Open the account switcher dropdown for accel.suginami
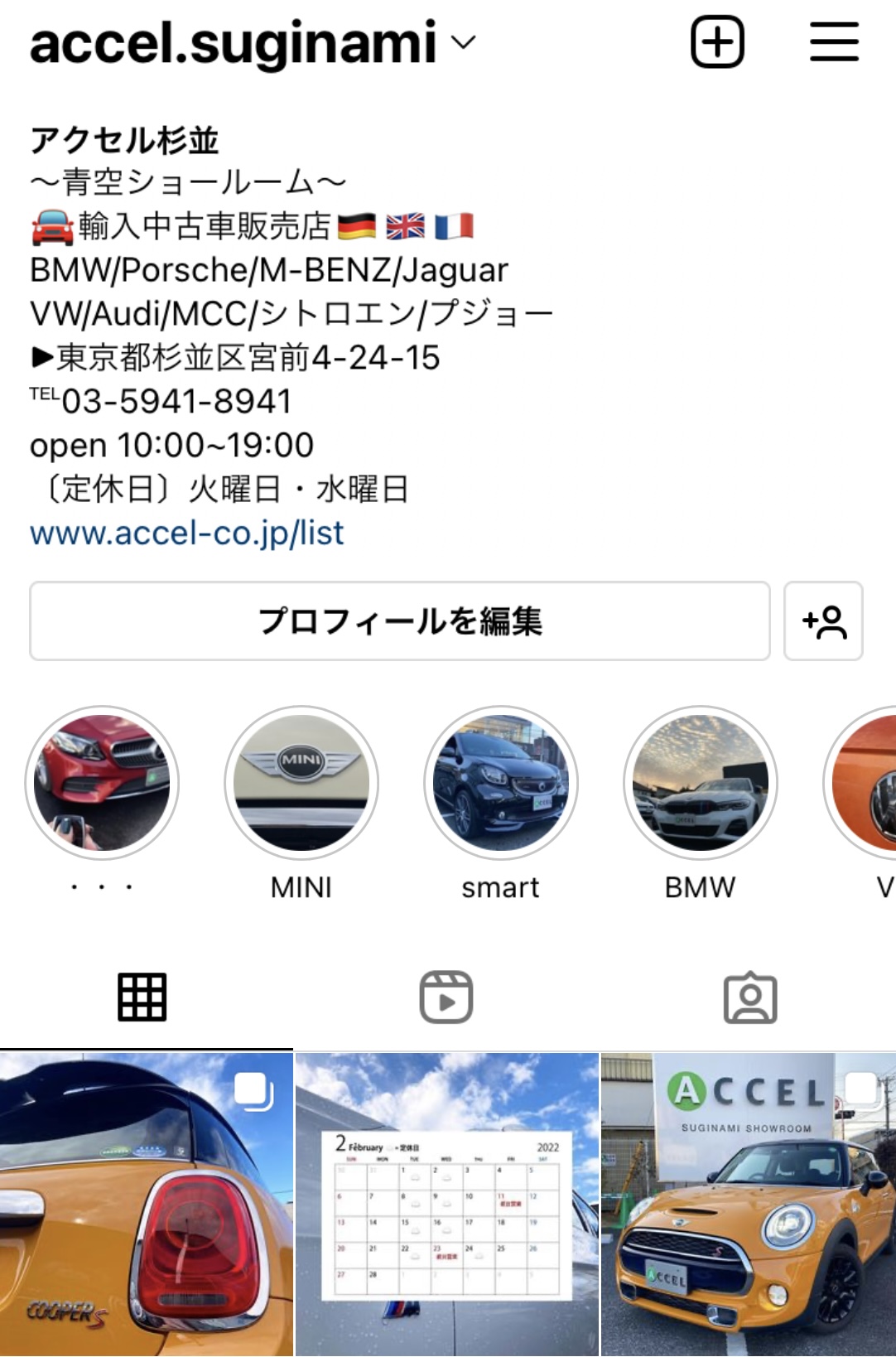896x1357 pixels. [x=466, y=42]
